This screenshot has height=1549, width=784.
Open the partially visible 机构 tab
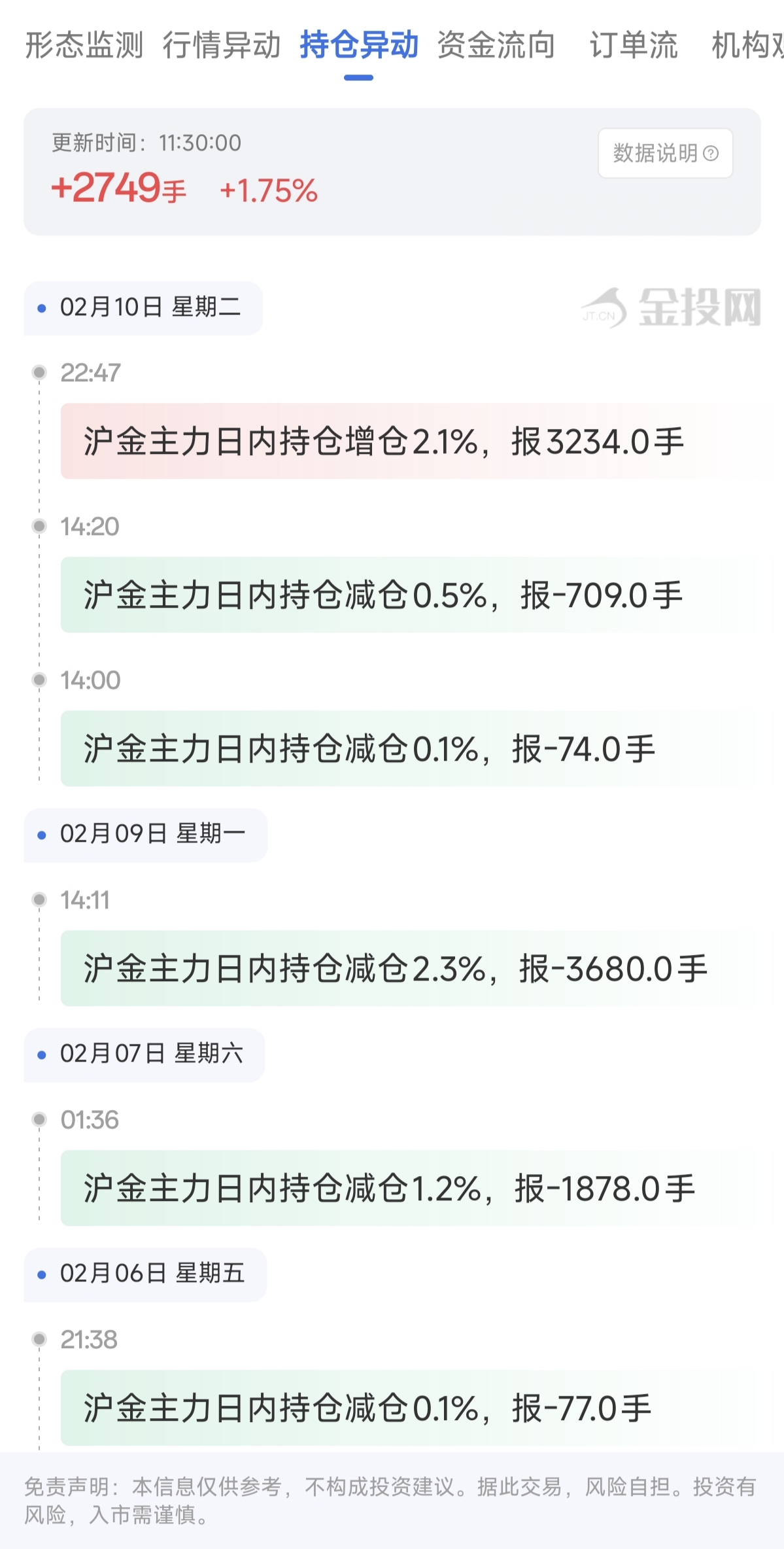coord(749,46)
